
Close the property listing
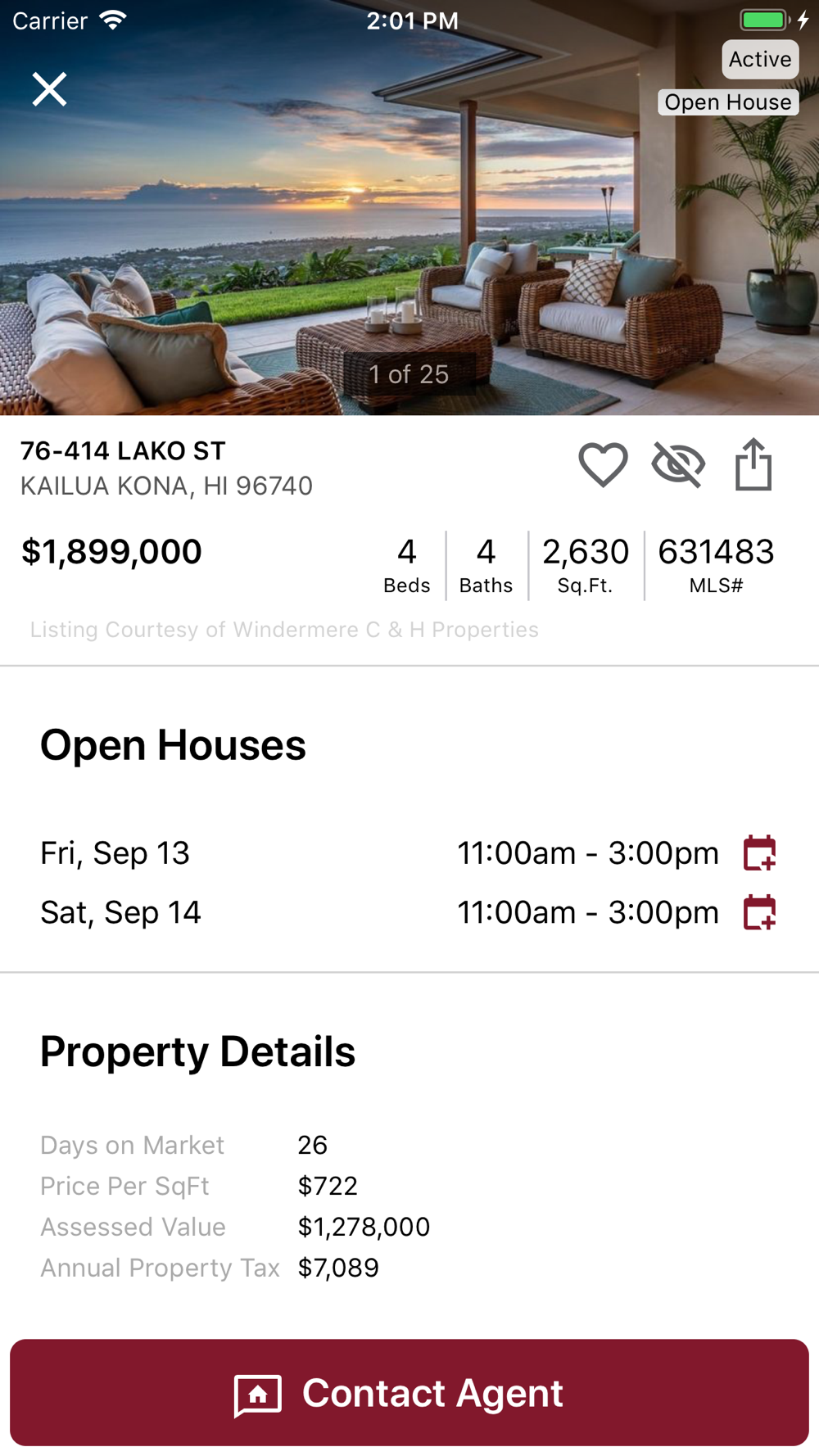[49, 88]
